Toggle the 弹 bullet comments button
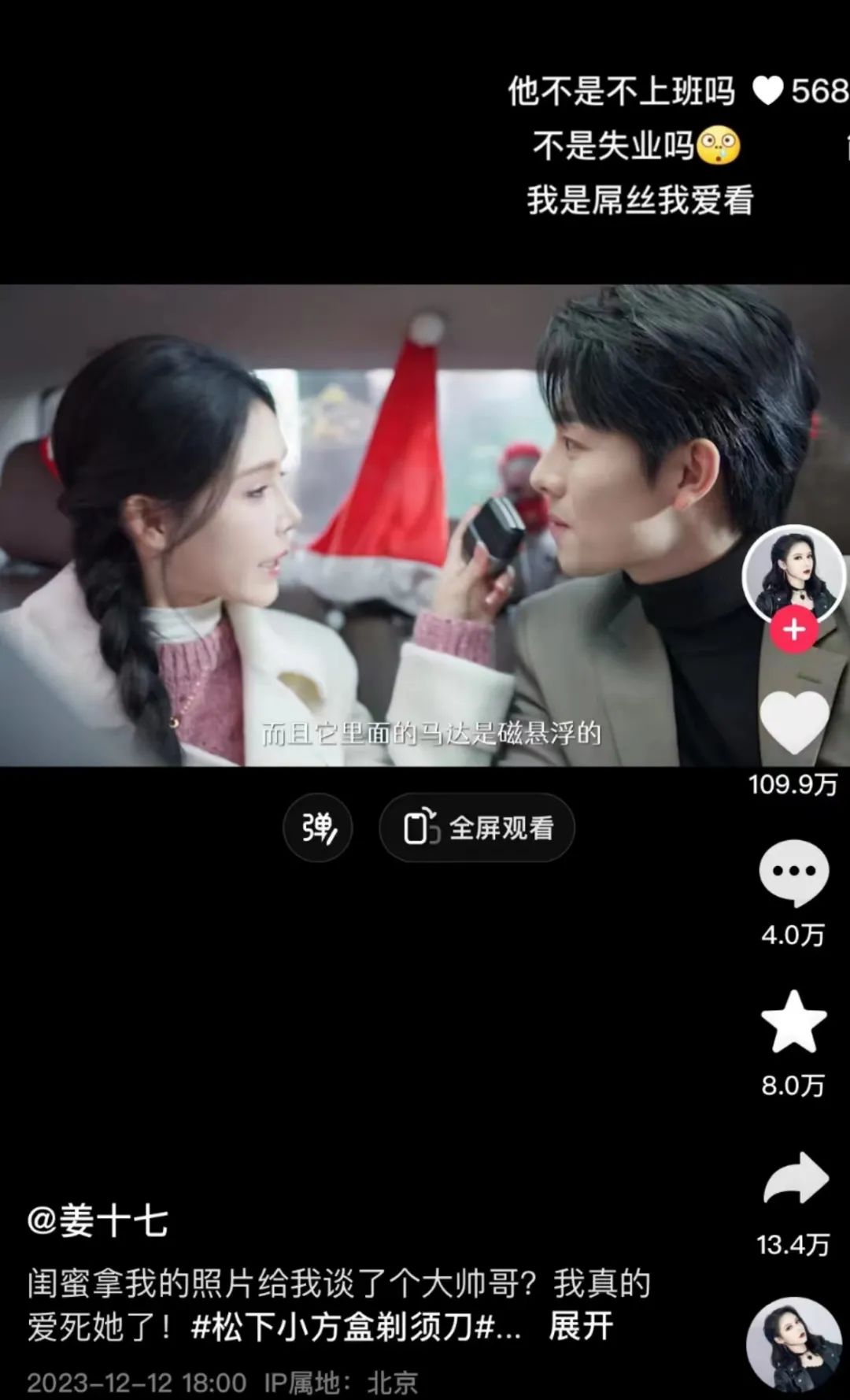 (318, 828)
